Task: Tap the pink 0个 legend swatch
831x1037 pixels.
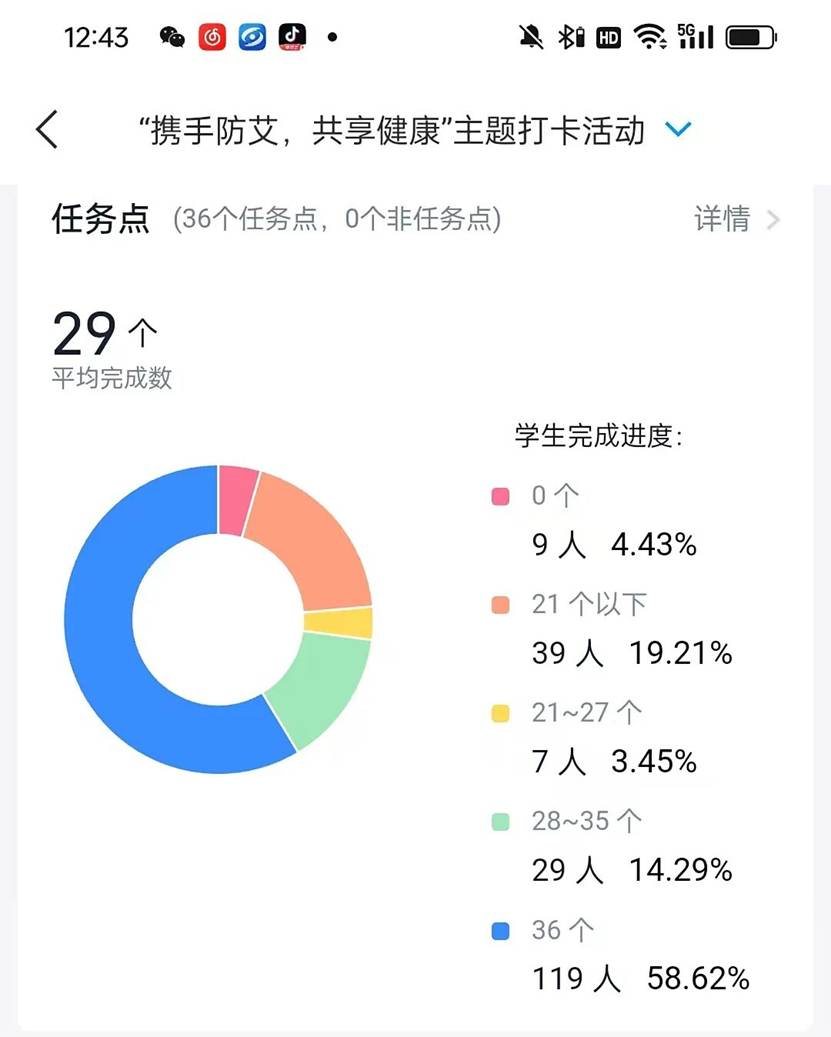Action: (x=500, y=495)
